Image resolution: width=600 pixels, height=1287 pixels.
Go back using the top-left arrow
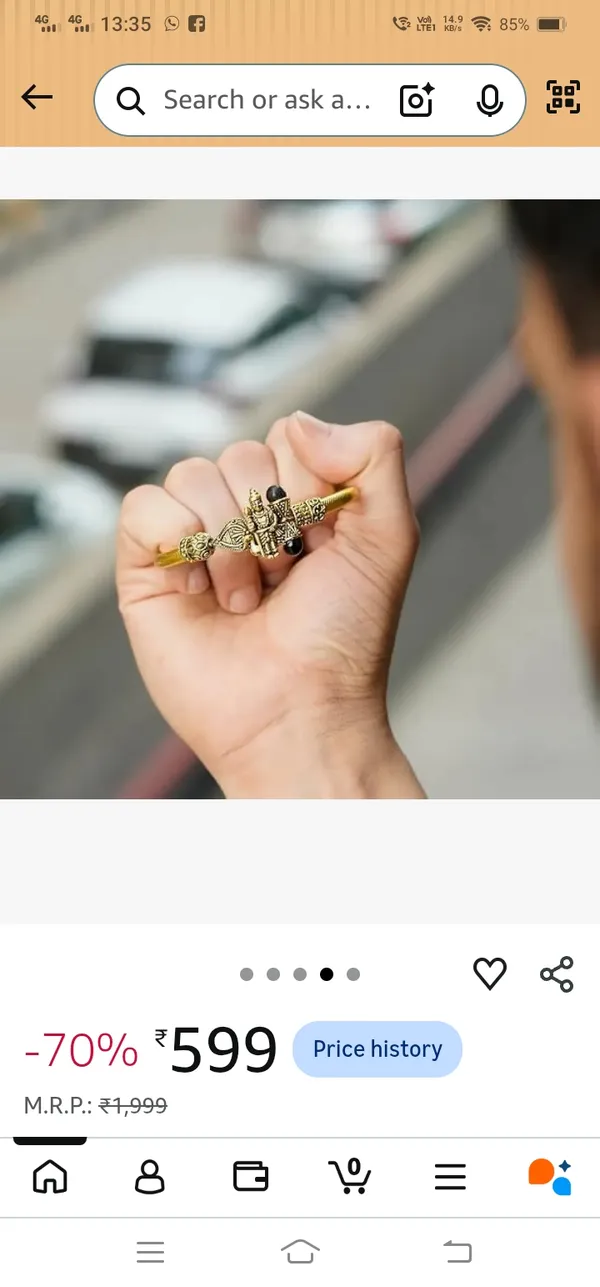point(37,97)
